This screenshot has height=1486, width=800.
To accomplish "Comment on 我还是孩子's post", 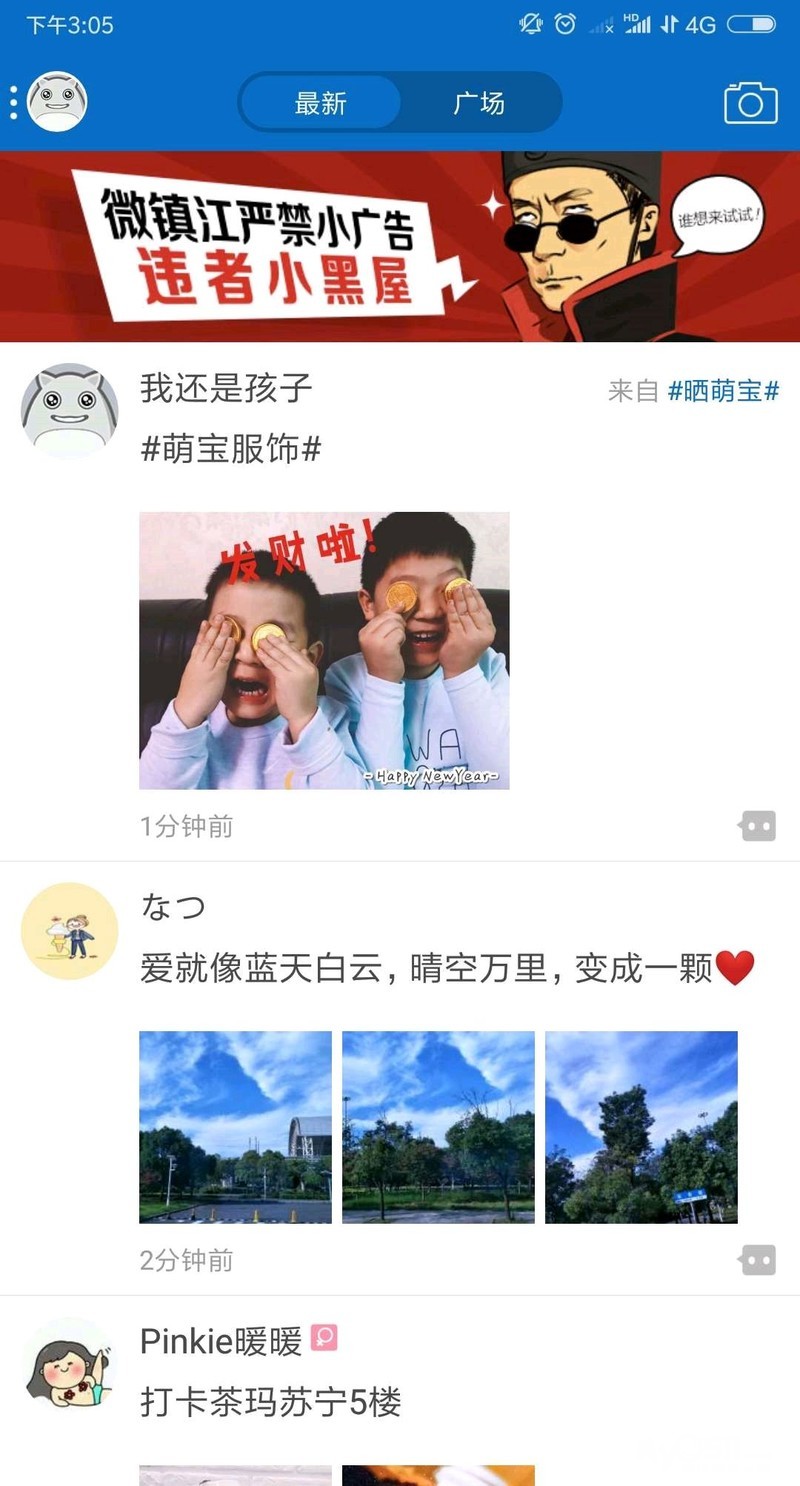I will 757,826.
